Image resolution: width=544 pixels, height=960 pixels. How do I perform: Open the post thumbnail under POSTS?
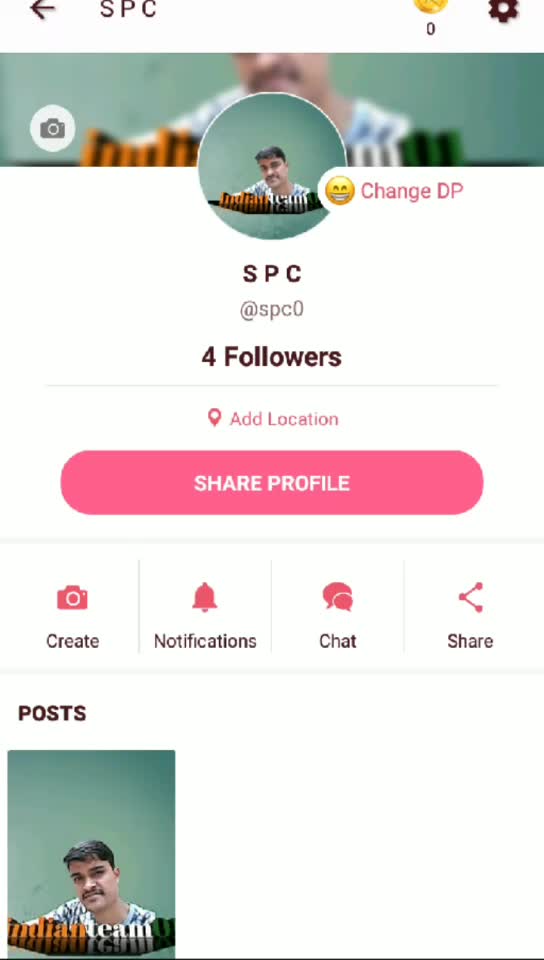(x=91, y=854)
